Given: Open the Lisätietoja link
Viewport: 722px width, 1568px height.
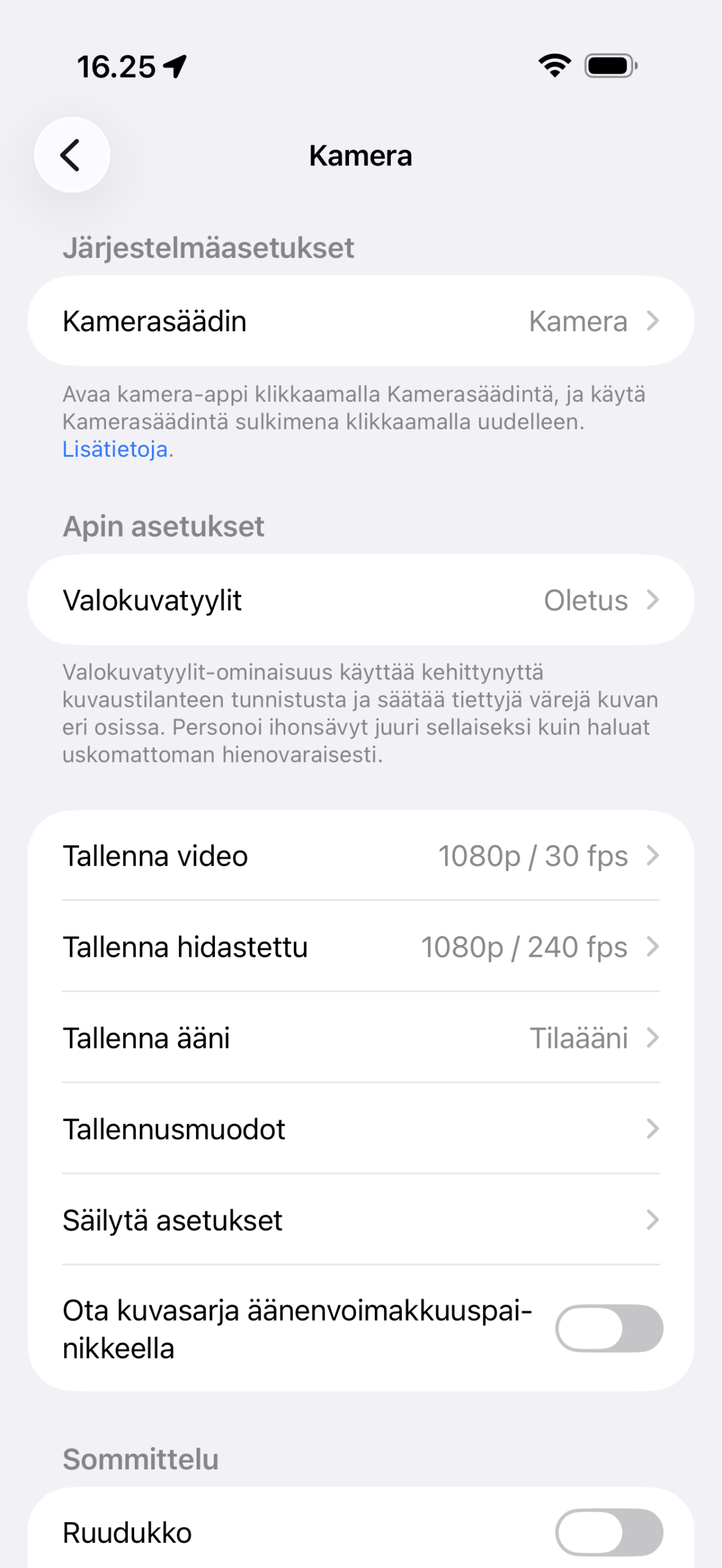Looking at the screenshot, I should point(115,450).
